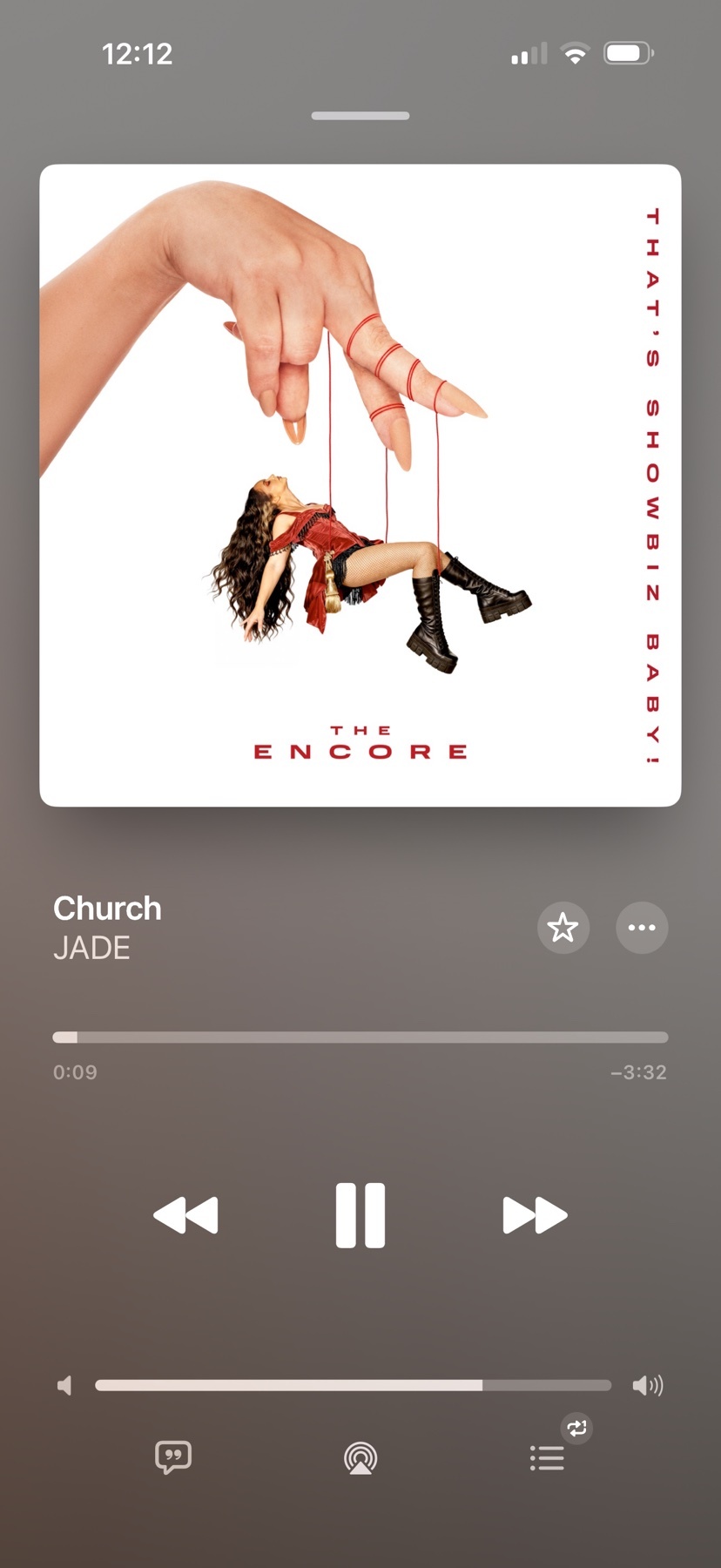Favorite Church with the star icon

(x=563, y=928)
